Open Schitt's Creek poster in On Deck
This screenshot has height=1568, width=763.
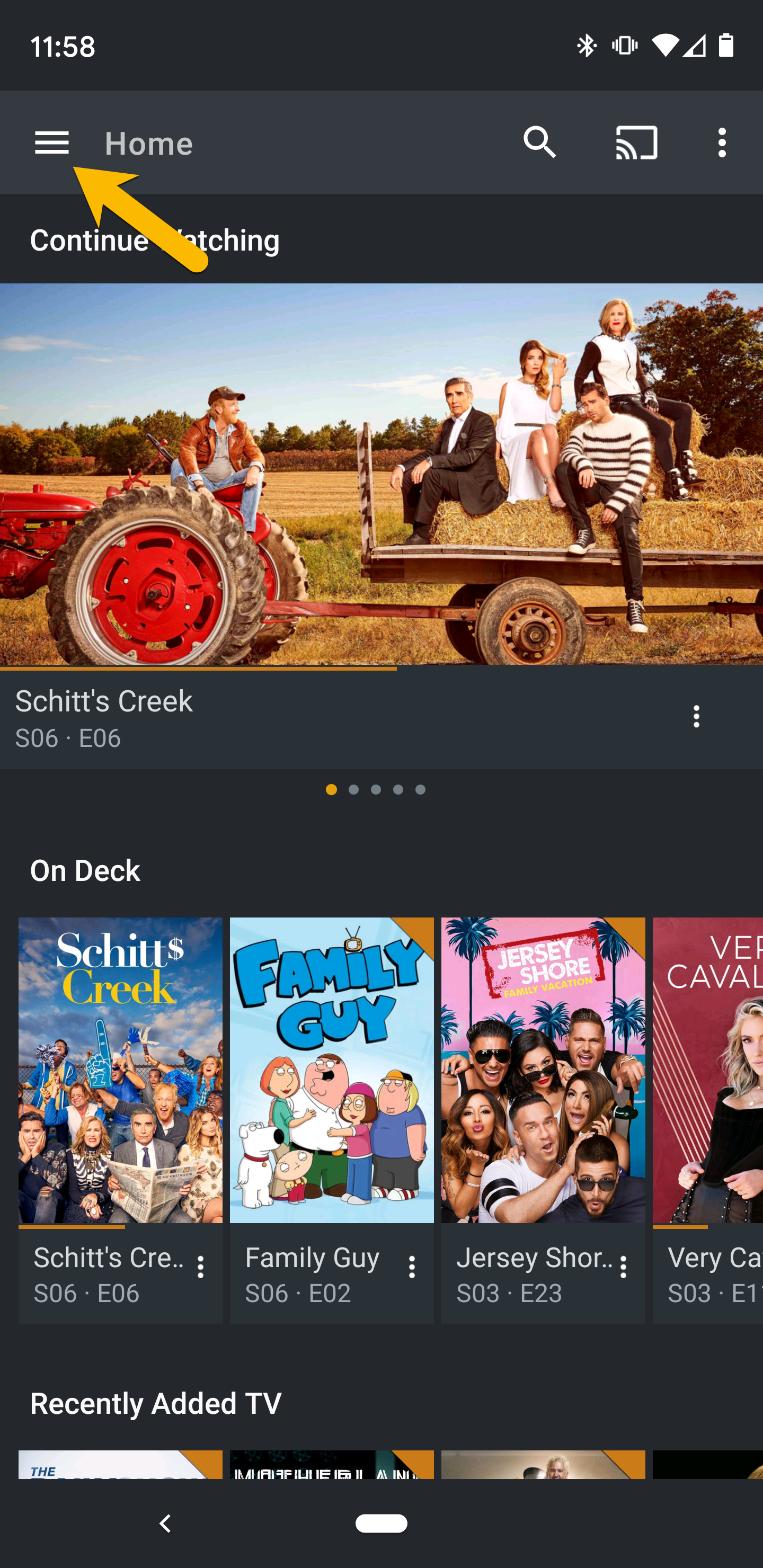click(x=120, y=1071)
